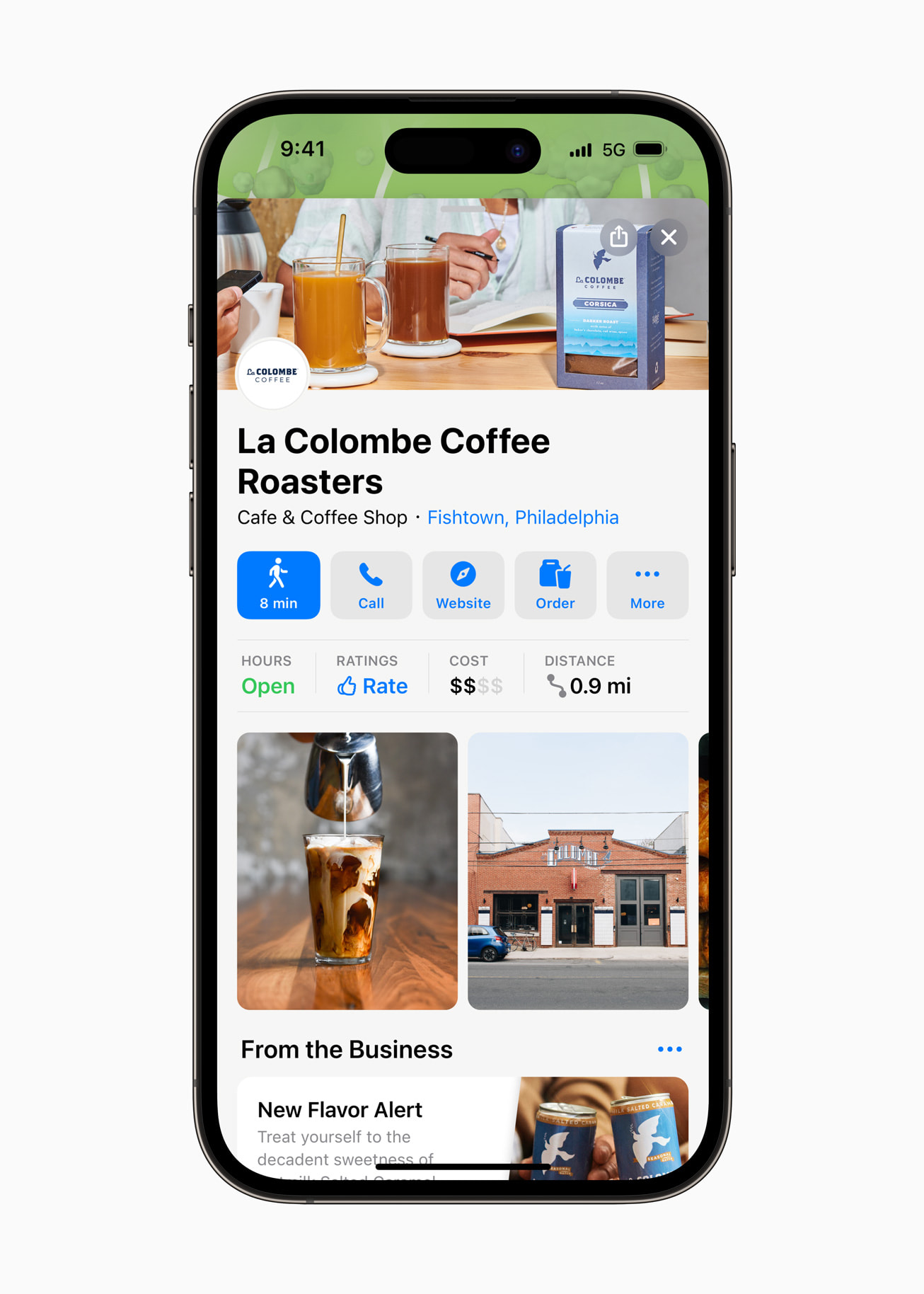Tap the Order icon to order food
This screenshot has width=924, height=1294.
(x=555, y=585)
